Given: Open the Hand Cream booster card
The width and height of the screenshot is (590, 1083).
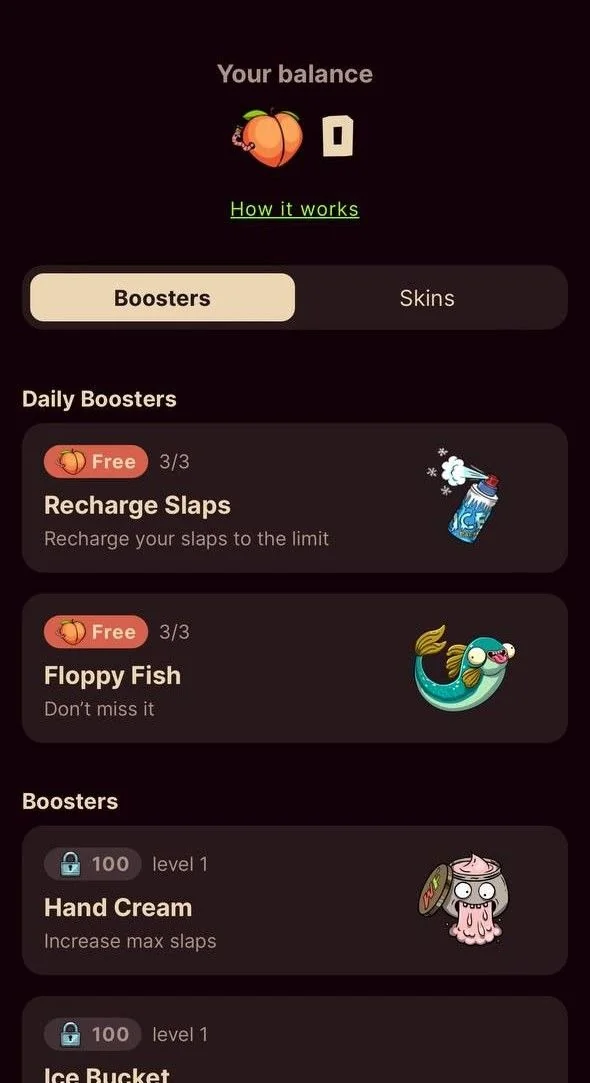Looking at the screenshot, I should 295,901.
